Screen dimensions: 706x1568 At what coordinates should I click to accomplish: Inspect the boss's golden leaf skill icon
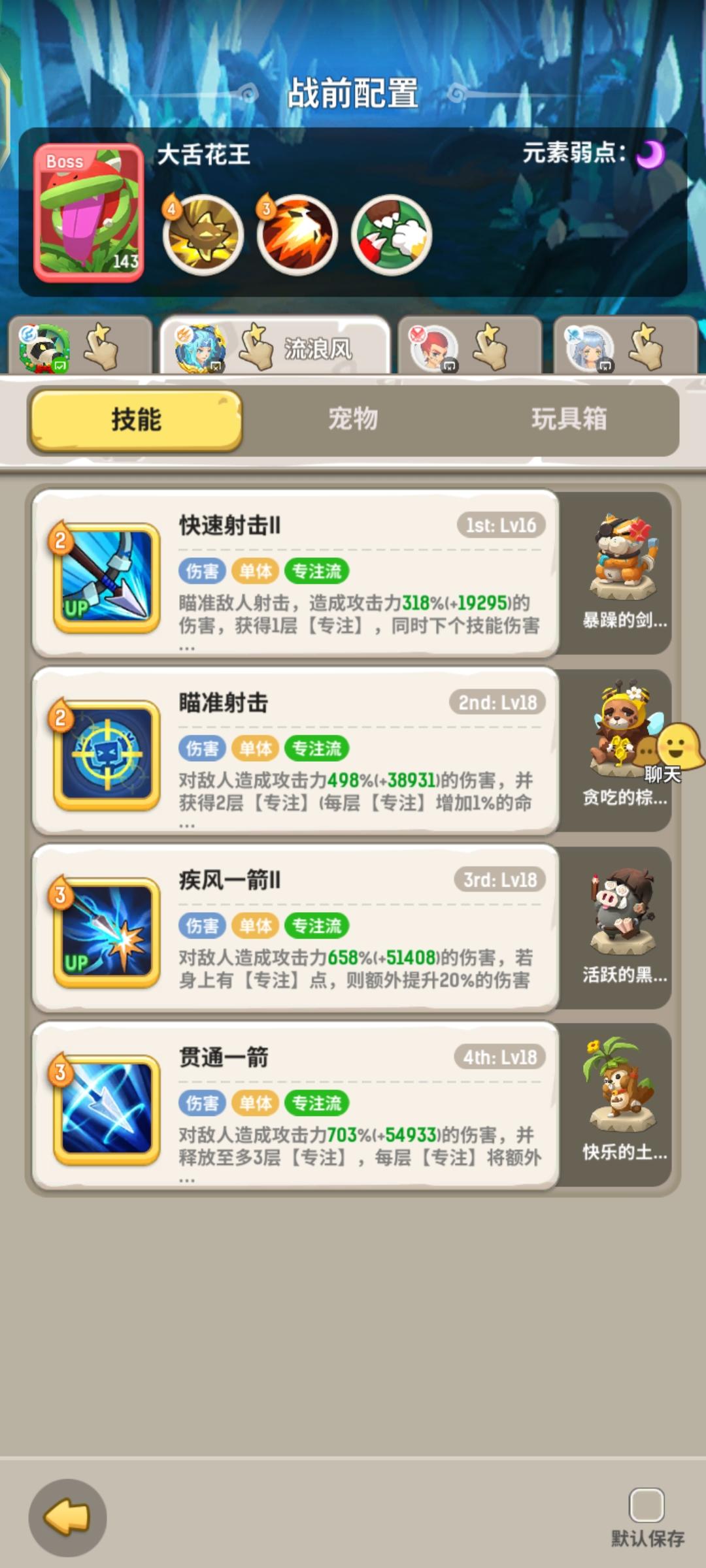pyautogui.click(x=203, y=235)
